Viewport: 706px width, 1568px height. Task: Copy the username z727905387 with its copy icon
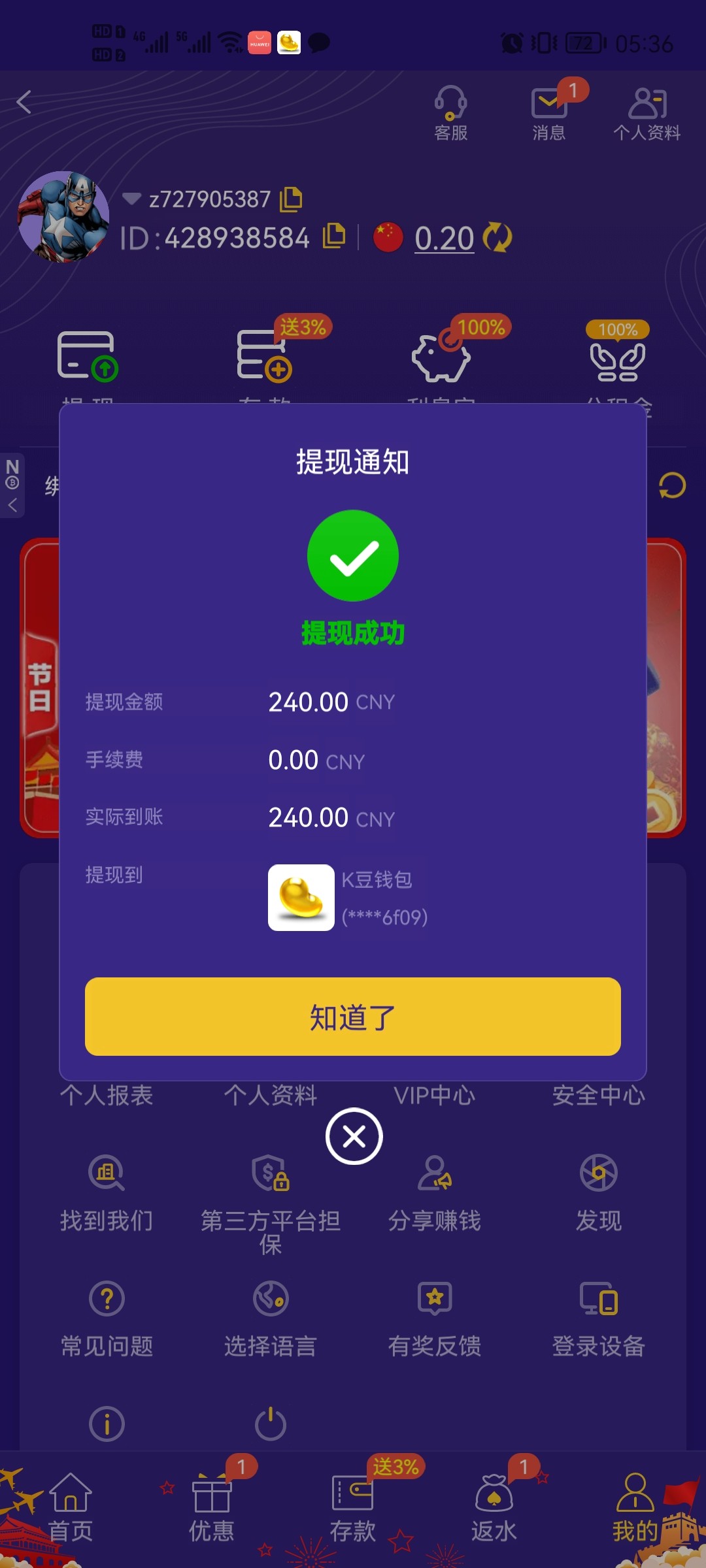(292, 199)
